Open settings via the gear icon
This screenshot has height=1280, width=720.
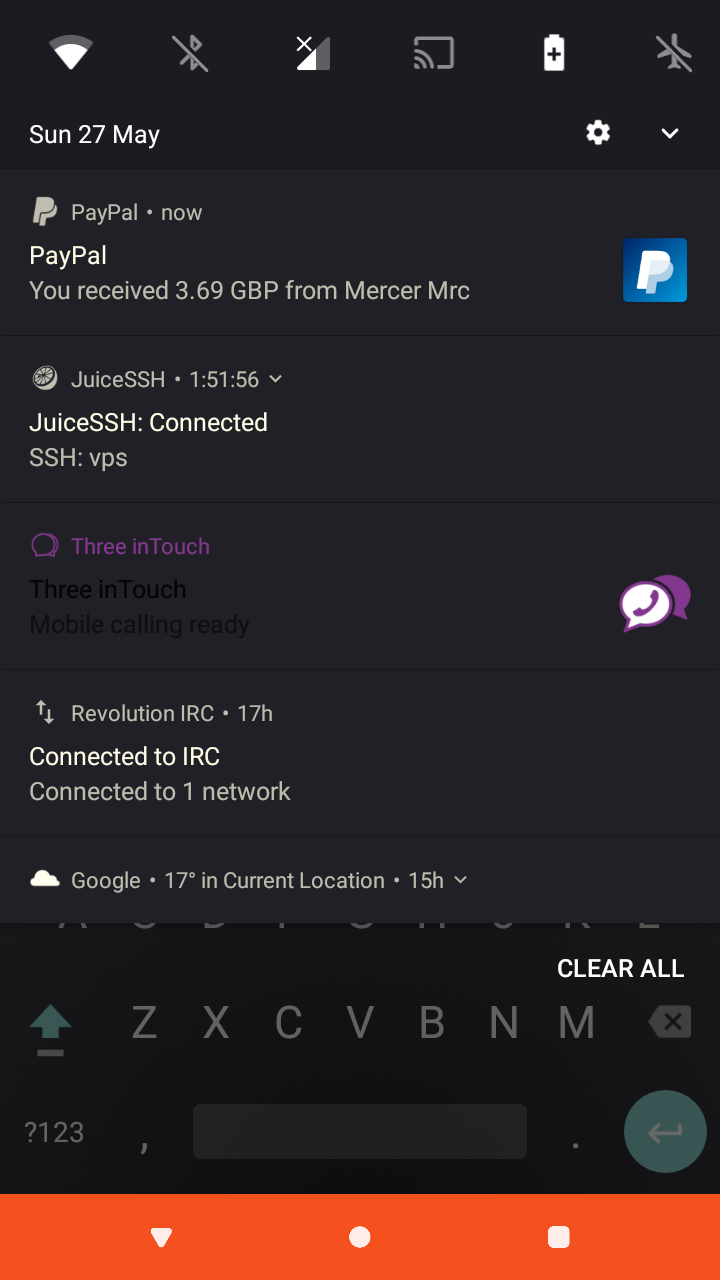pyautogui.click(x=598, y=133)
